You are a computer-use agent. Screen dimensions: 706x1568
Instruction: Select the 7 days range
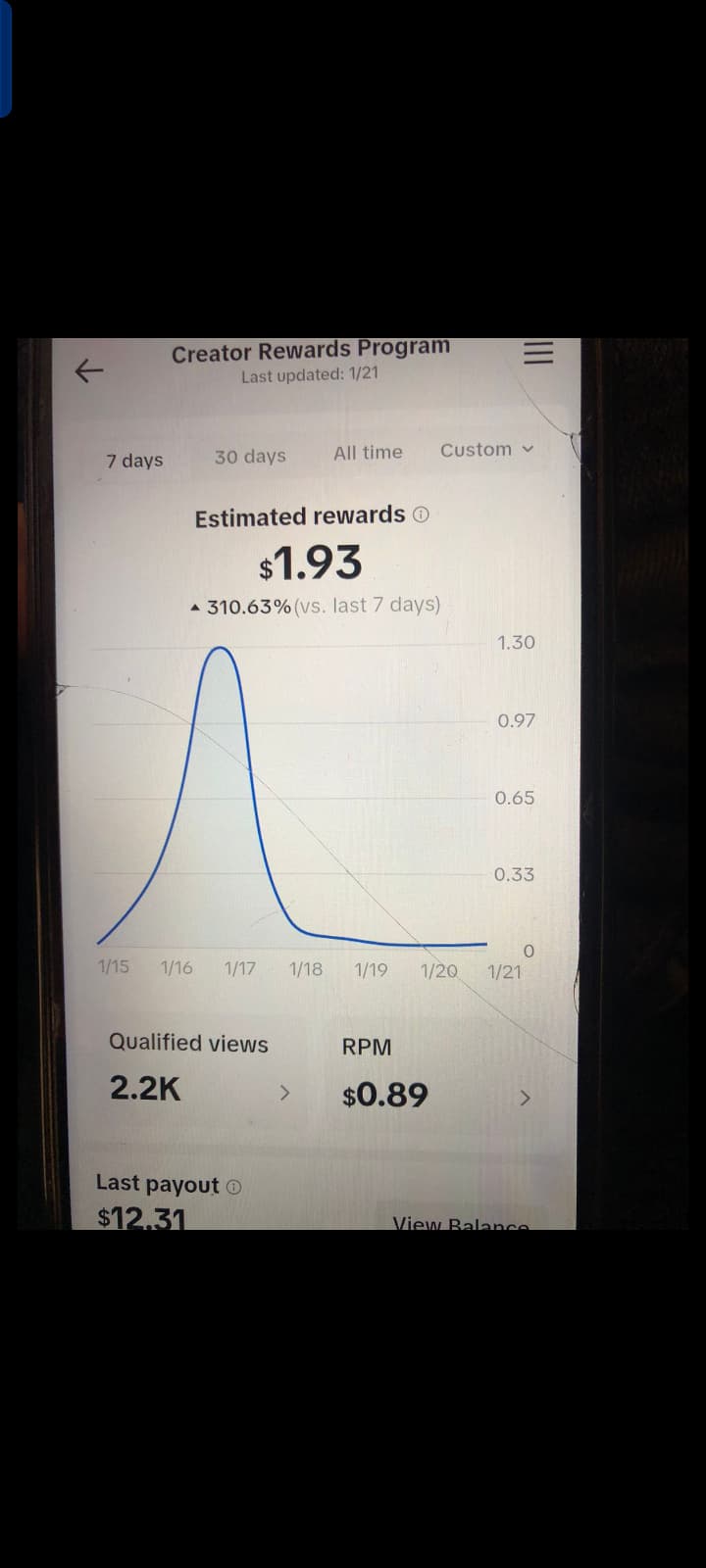pos(134,460)
